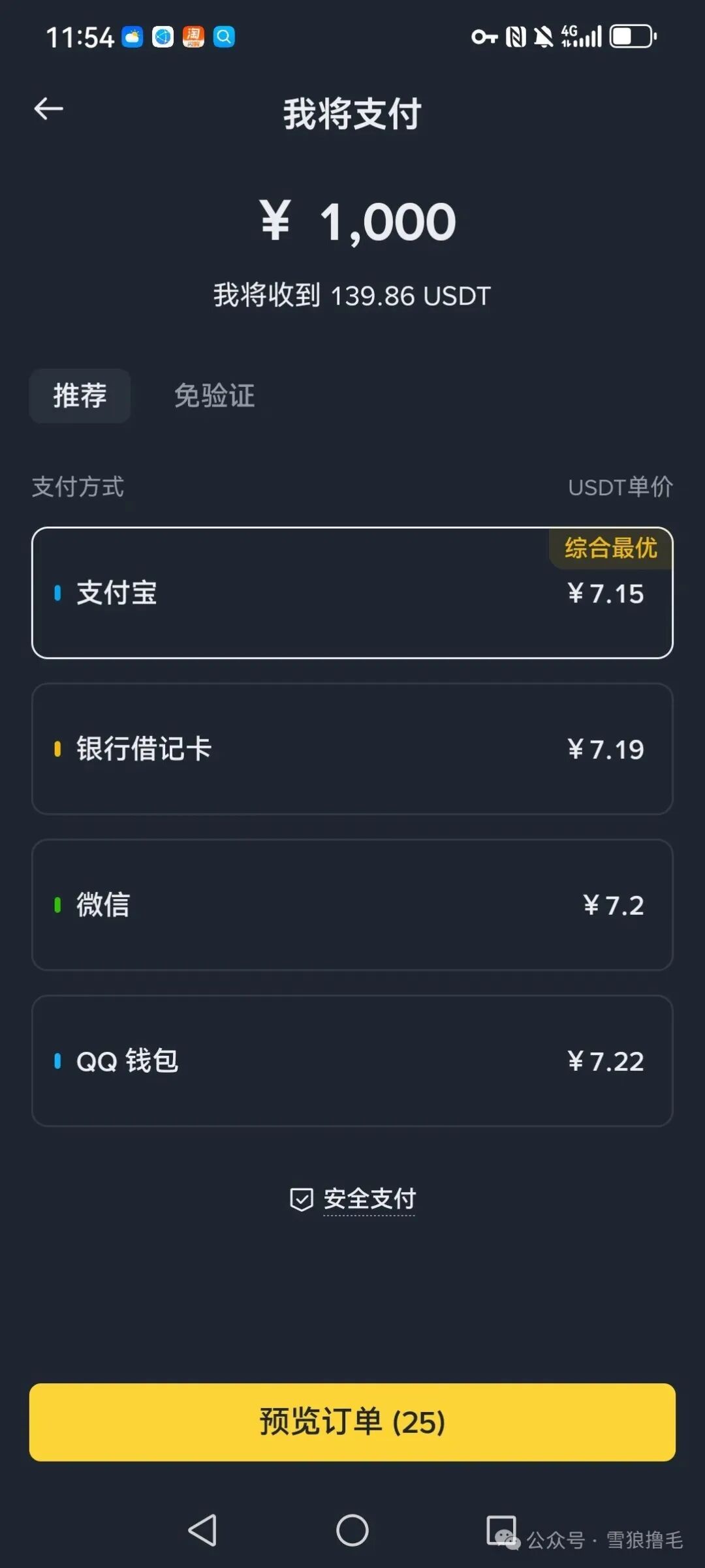Image resolution: width=705 pixels, height=1568 pixels.
Task: Tap the 预览订单 button
Action: 352,1422
